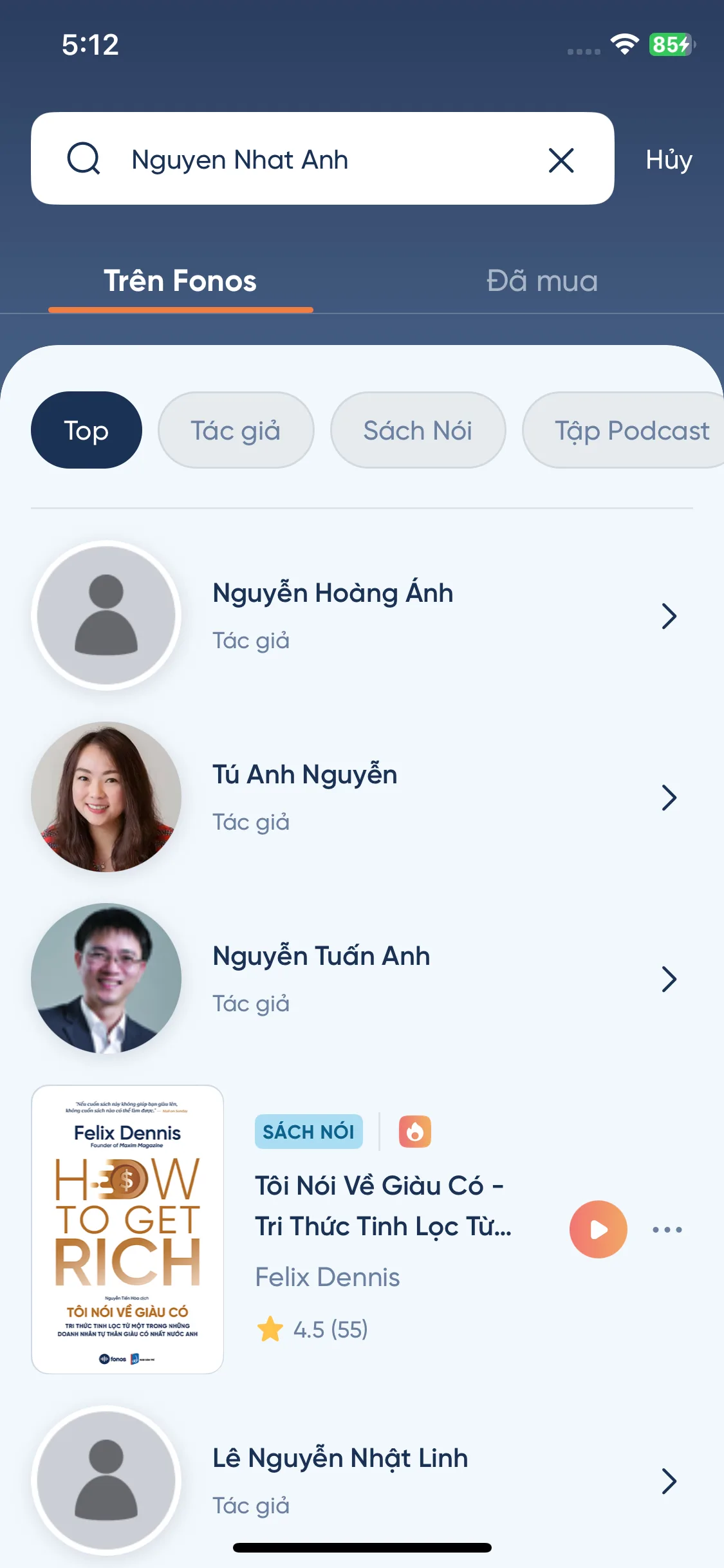Select the Top filter chip
724x1568 pixels.
(x=86, y=430)
